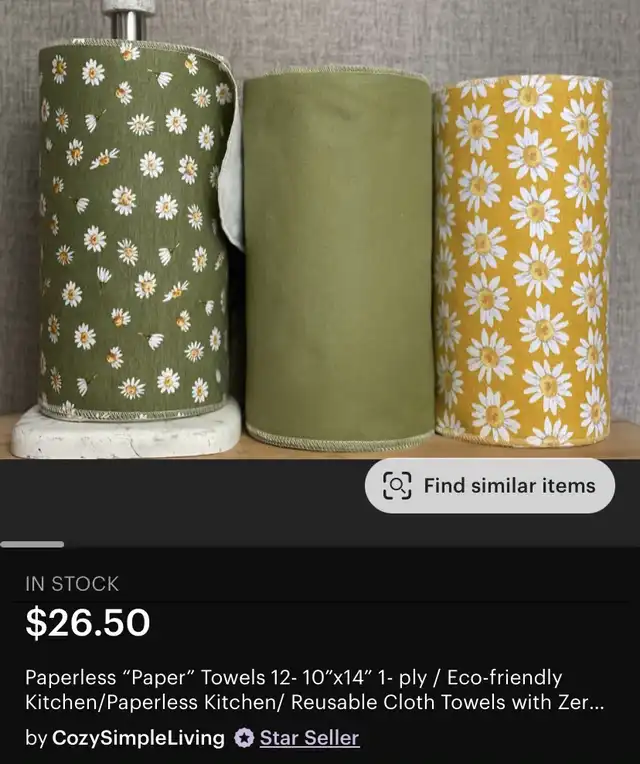Visit the CozySimpleLiving shop

(138, 739)
